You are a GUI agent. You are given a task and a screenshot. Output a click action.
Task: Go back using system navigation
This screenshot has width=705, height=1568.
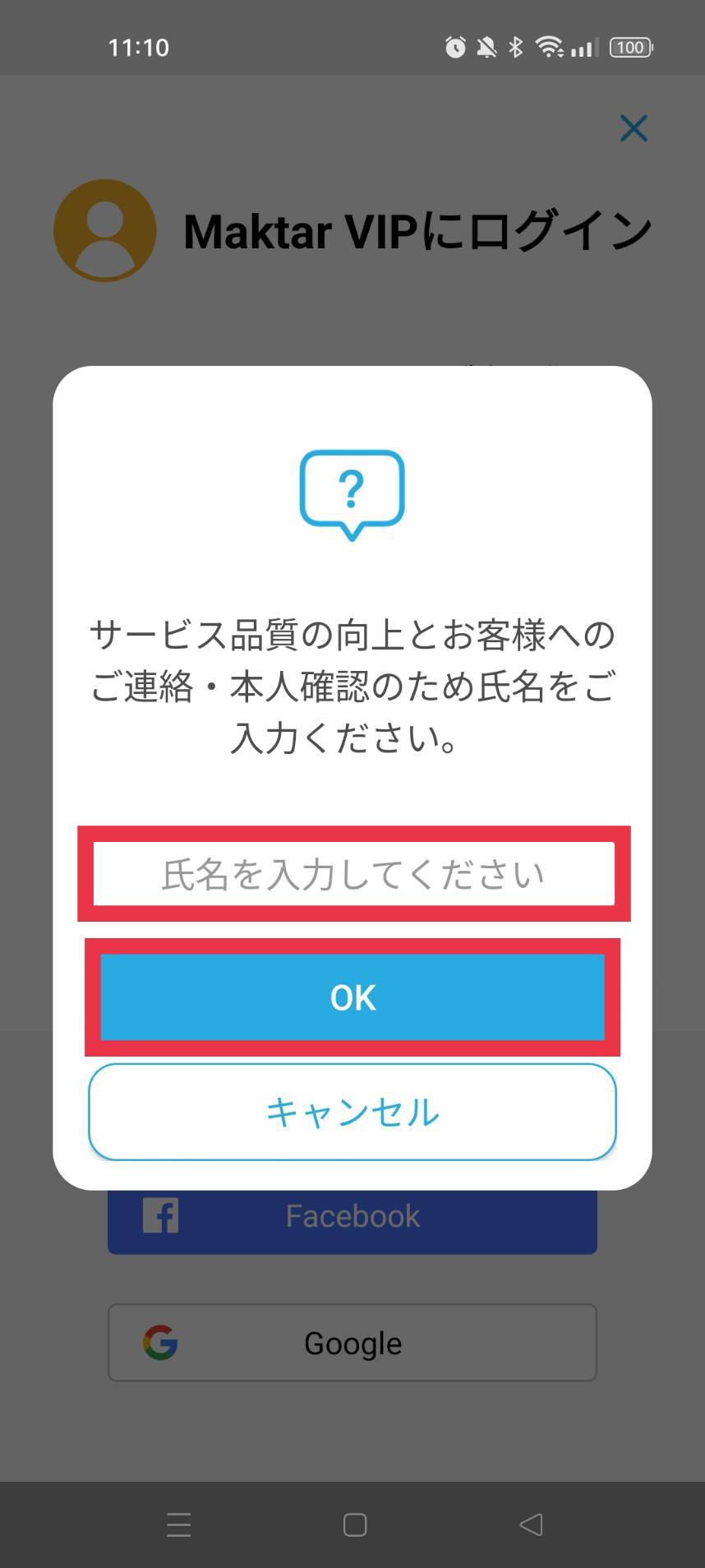point(532,1524)
